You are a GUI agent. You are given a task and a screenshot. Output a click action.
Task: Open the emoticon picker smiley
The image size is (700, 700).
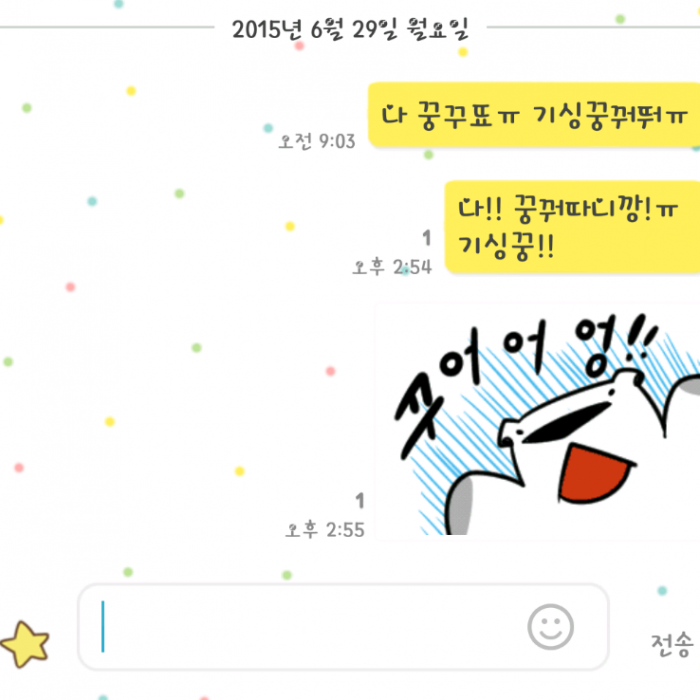coord(550,628)
